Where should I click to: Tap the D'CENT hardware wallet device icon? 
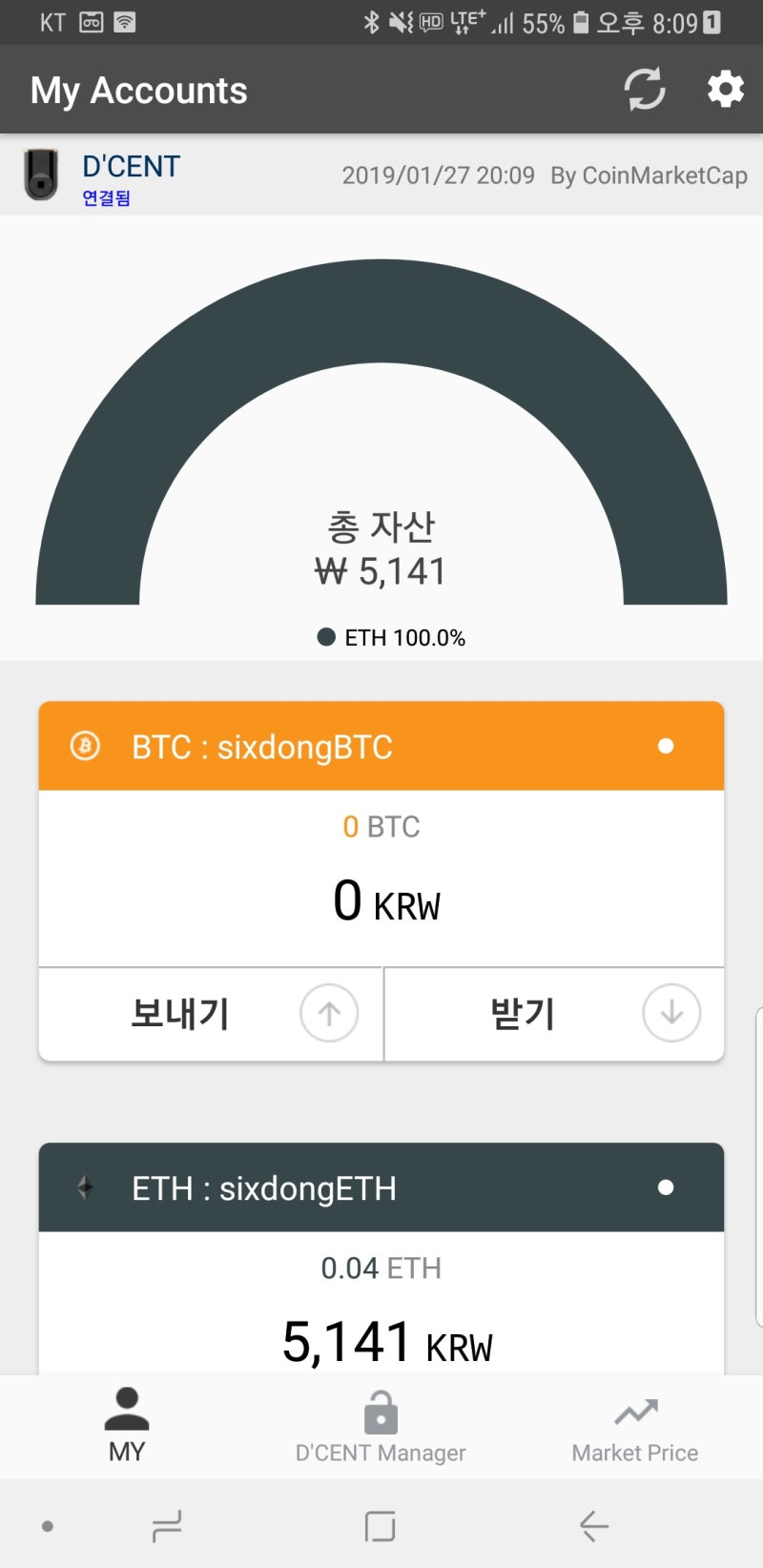[x=38, y=175]
